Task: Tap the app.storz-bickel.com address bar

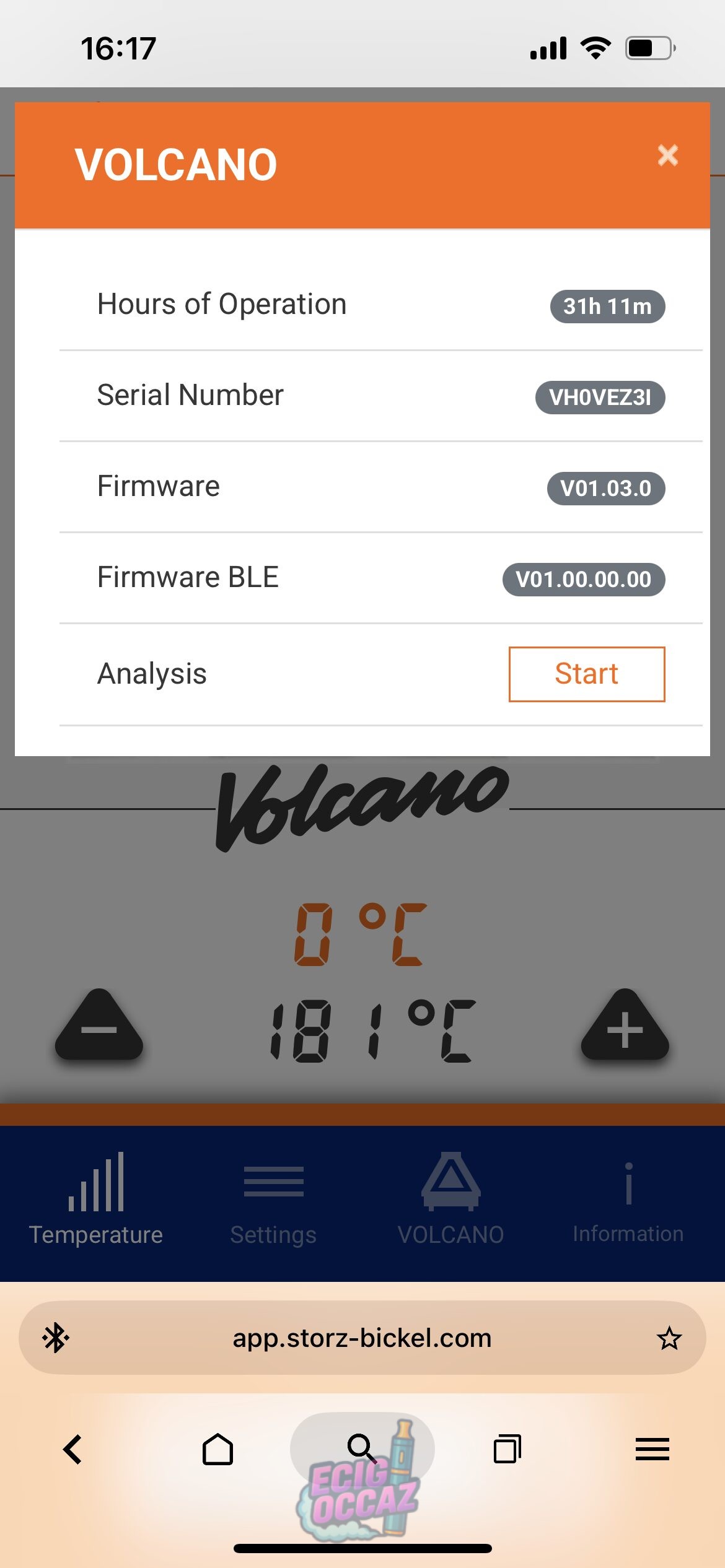Action: pyautogui.click(x=362, y=1338)
